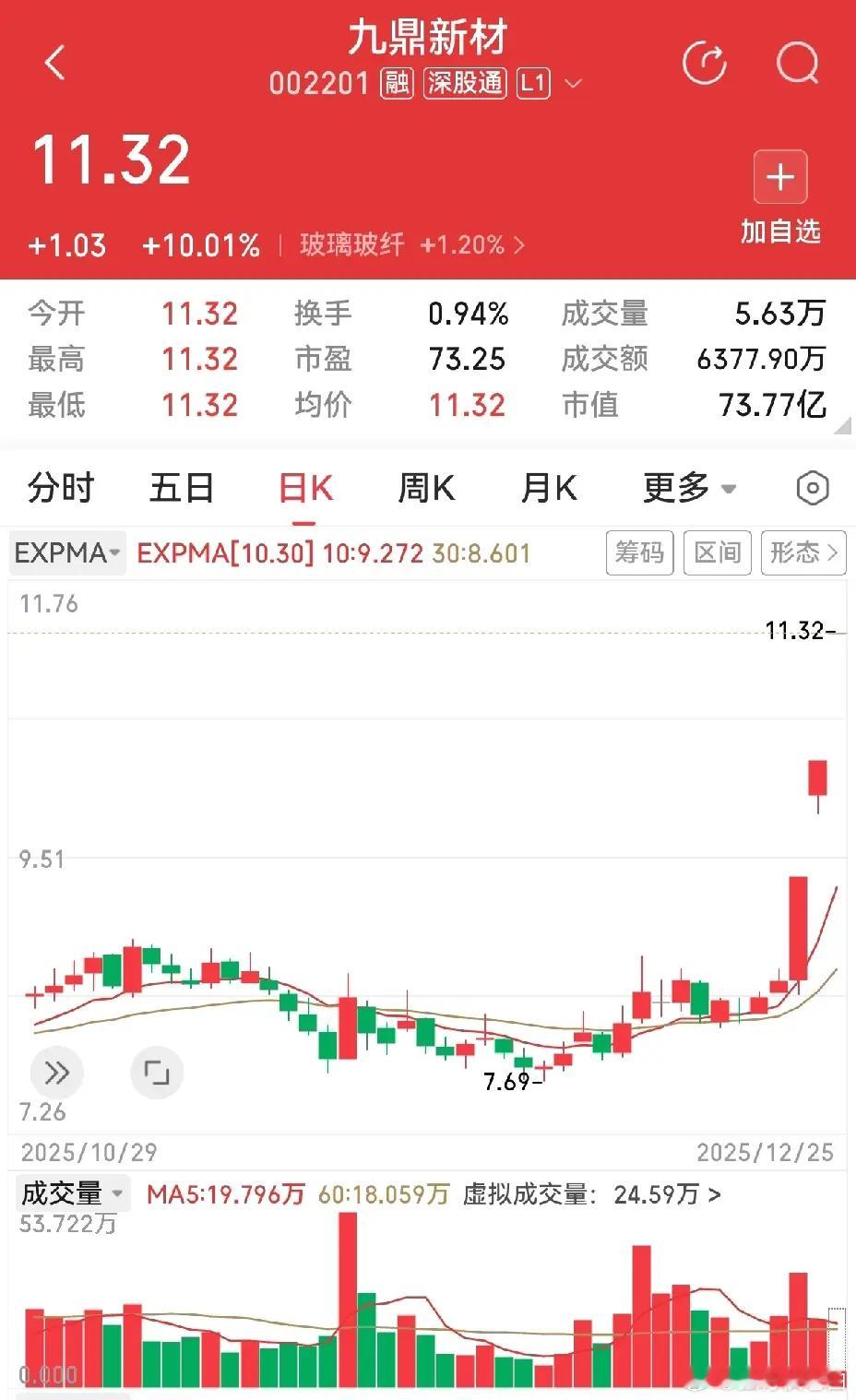This screenshot has height=1400, width=856.
Task: Open the 玻璃玻纤 sector link
Action: [x=411, y=244]
